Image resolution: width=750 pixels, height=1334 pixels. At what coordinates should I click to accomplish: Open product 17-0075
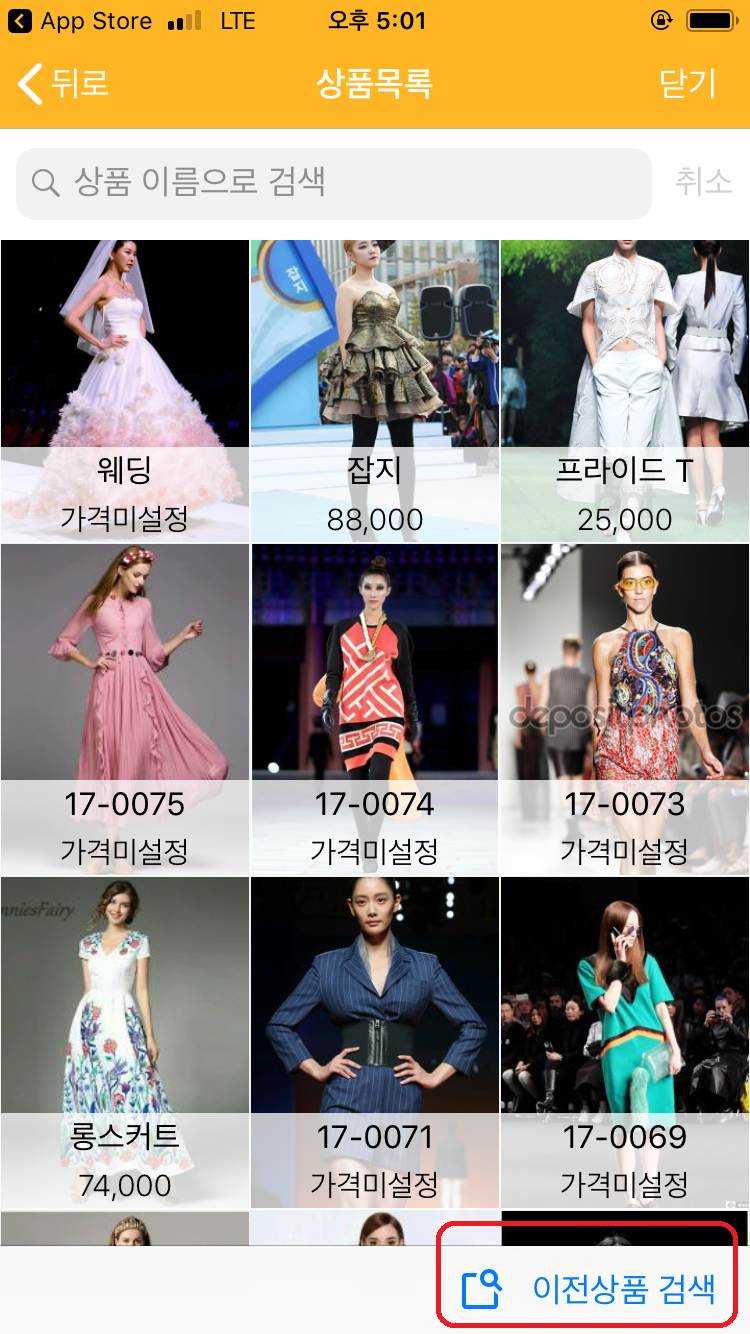[x=125, y=710]
